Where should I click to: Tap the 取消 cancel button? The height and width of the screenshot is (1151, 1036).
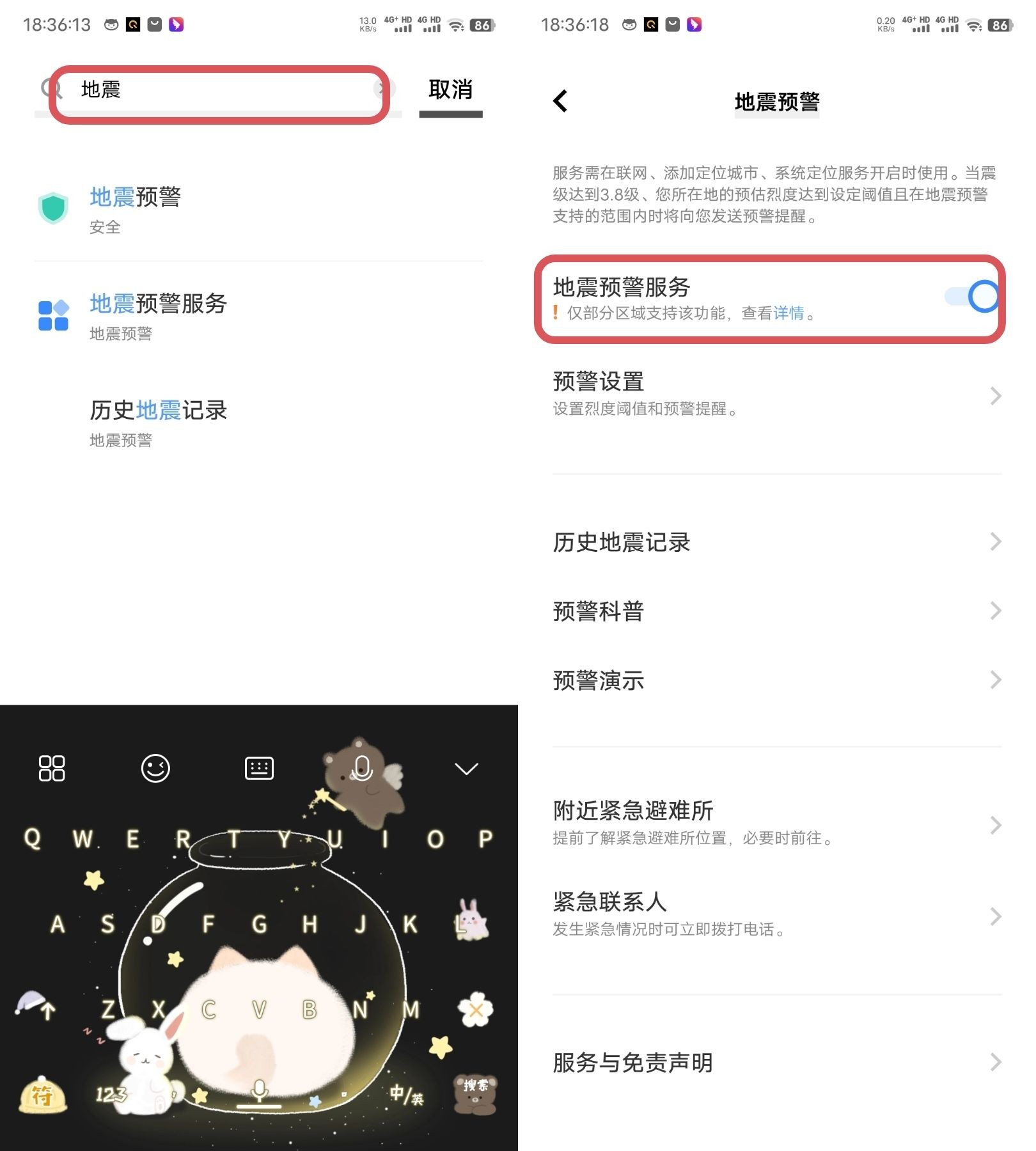pos(450,90)
